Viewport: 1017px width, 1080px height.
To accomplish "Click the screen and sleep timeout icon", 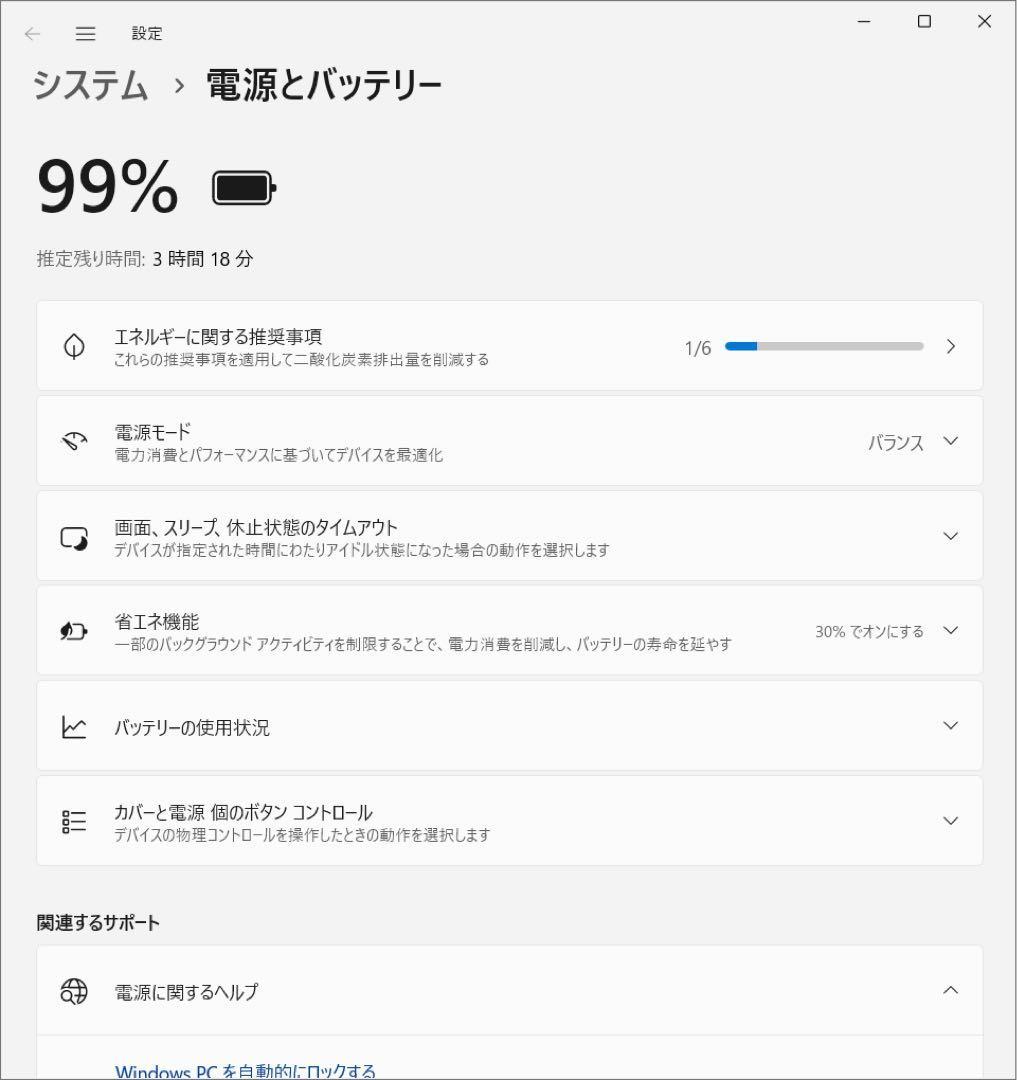I will (74, 535).
